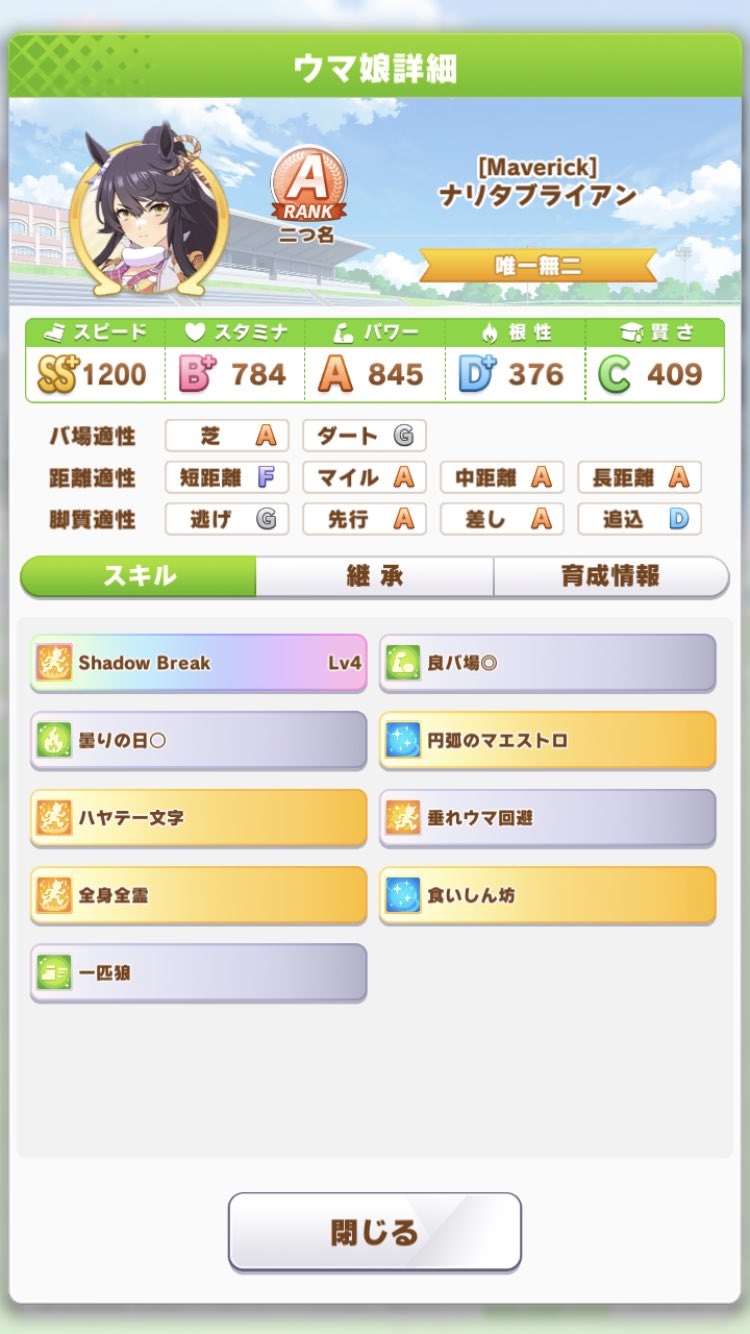Image resolution: width=750 pixels, height=1334 pixels.
Task: View the 食いしん坊 skill details
Action: pyautogui.click(x=547, y=895)
